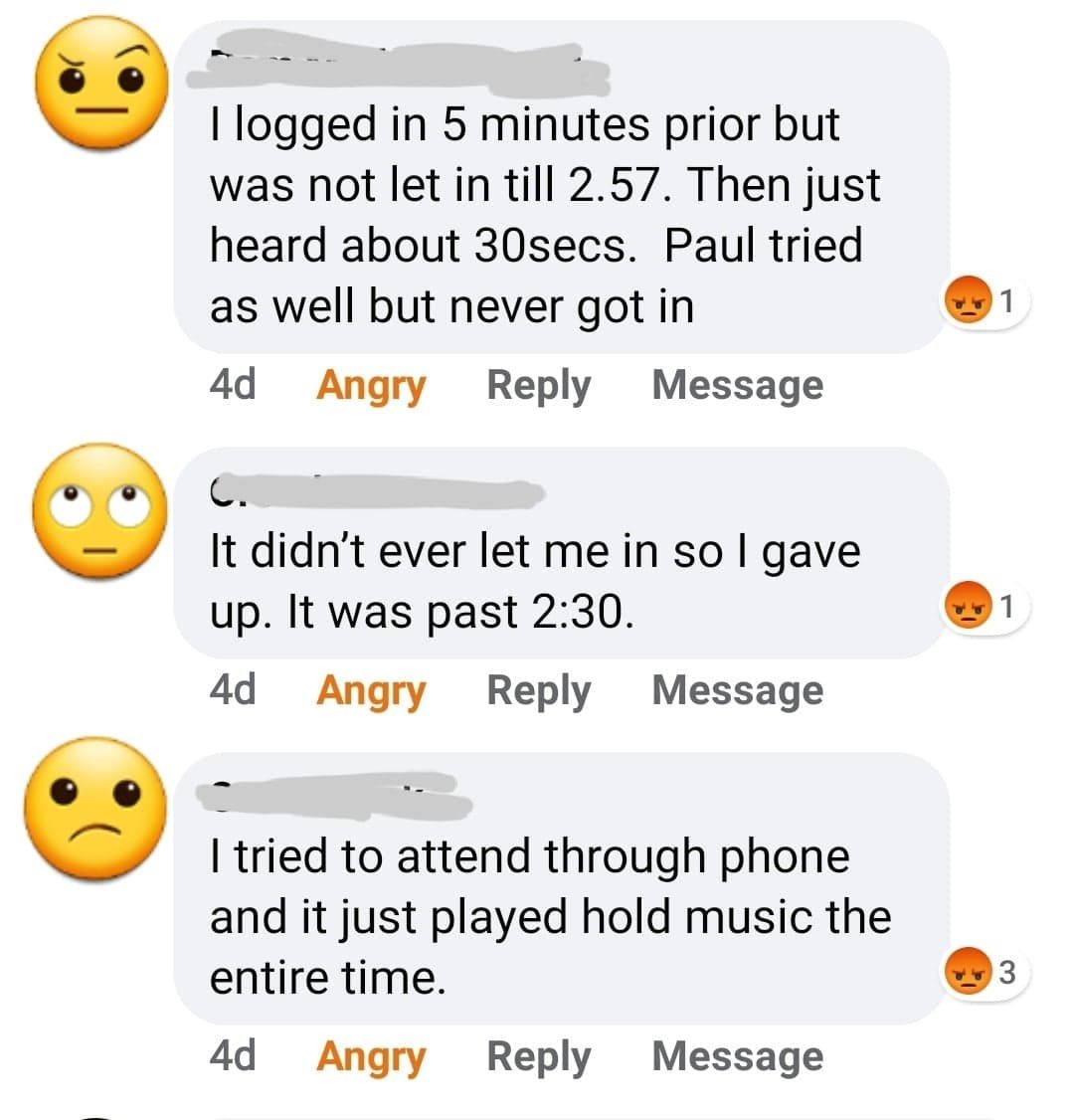Message the author of the 'hold music' comment
The image size is (1074, 1120).
pos(737,1056)
